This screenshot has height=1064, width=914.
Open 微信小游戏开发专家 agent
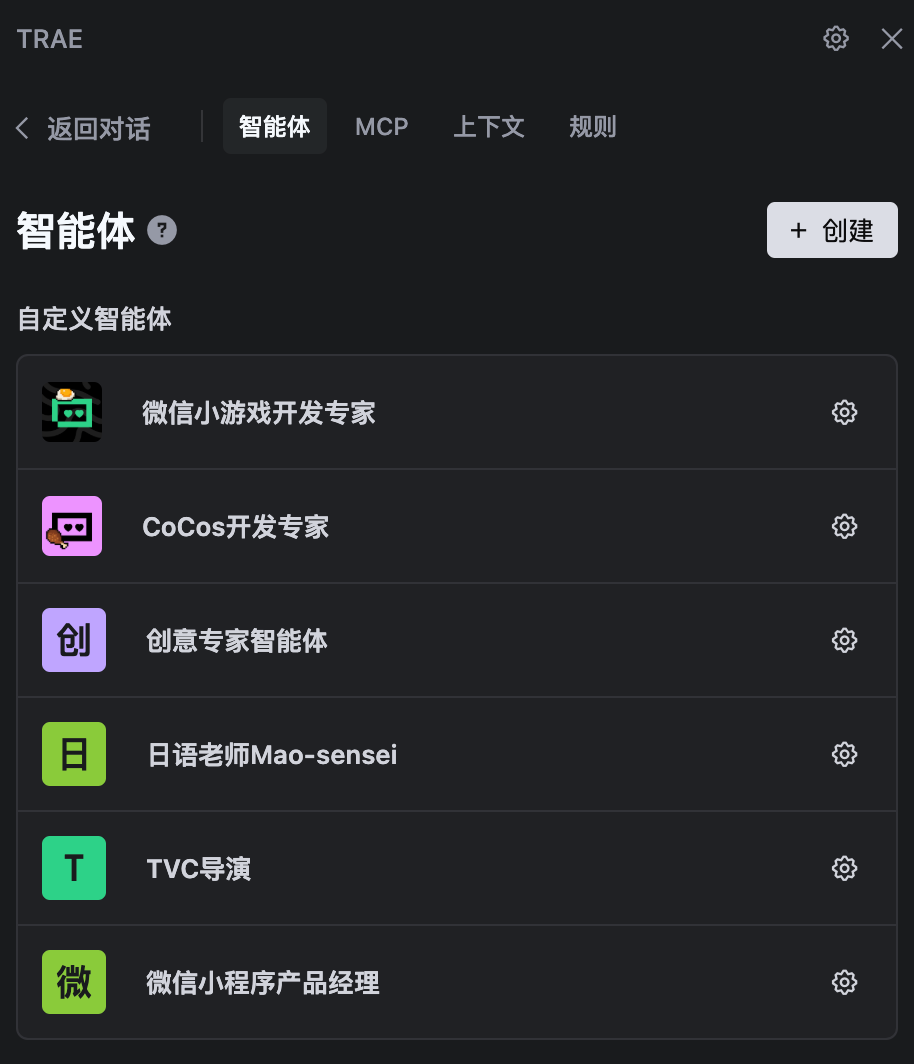click(258, 412)
